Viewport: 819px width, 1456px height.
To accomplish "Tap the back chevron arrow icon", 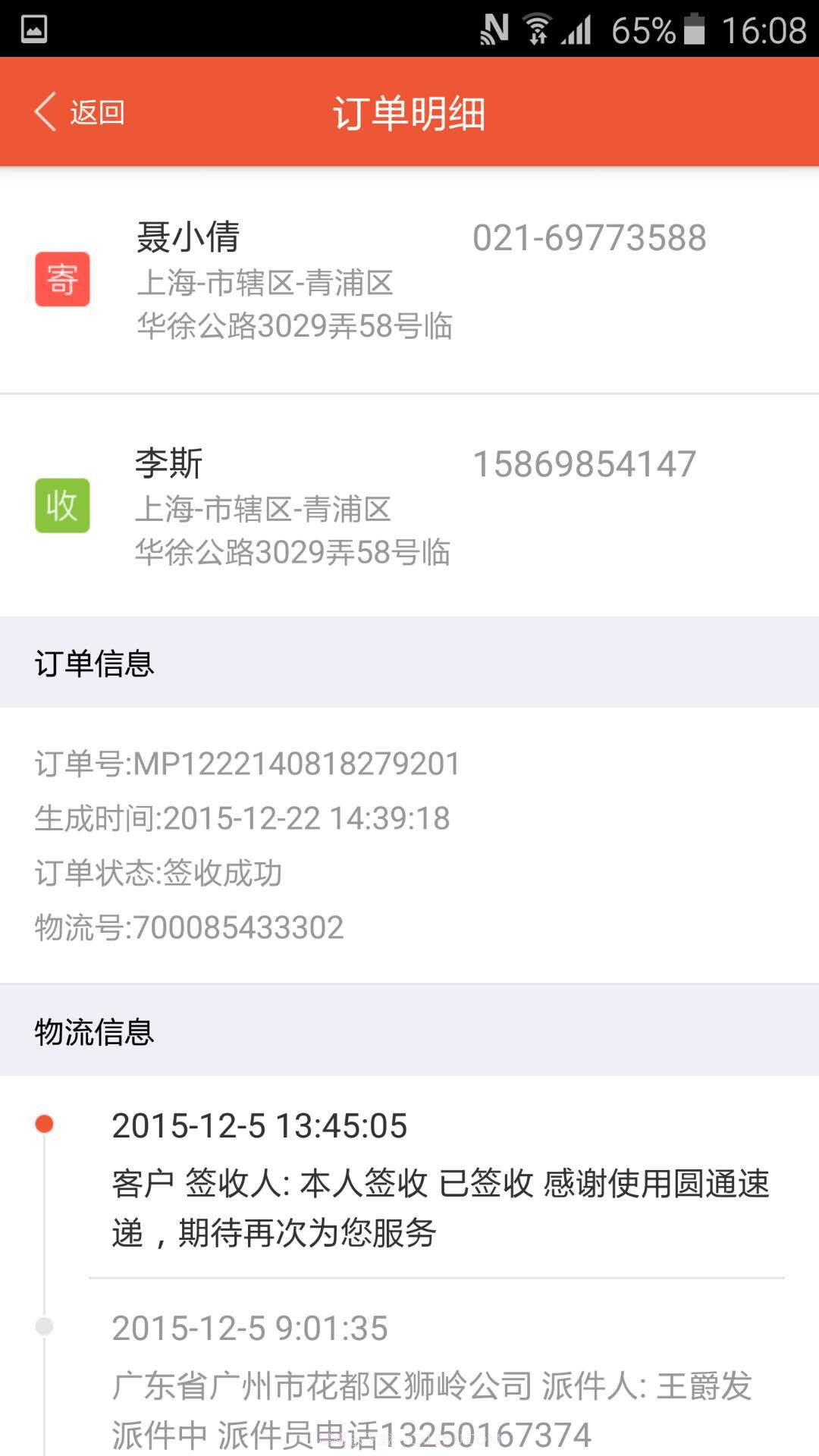I will 43,110.
